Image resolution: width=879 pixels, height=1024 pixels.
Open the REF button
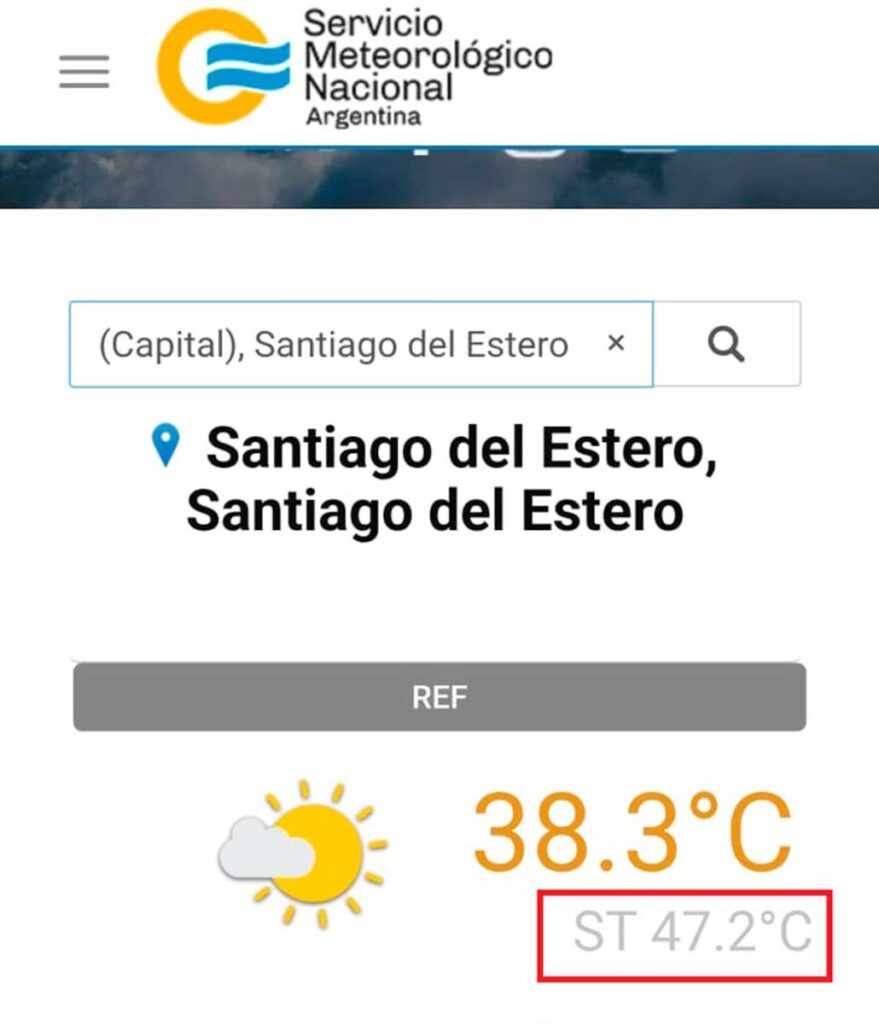click(x=439, y=697)
